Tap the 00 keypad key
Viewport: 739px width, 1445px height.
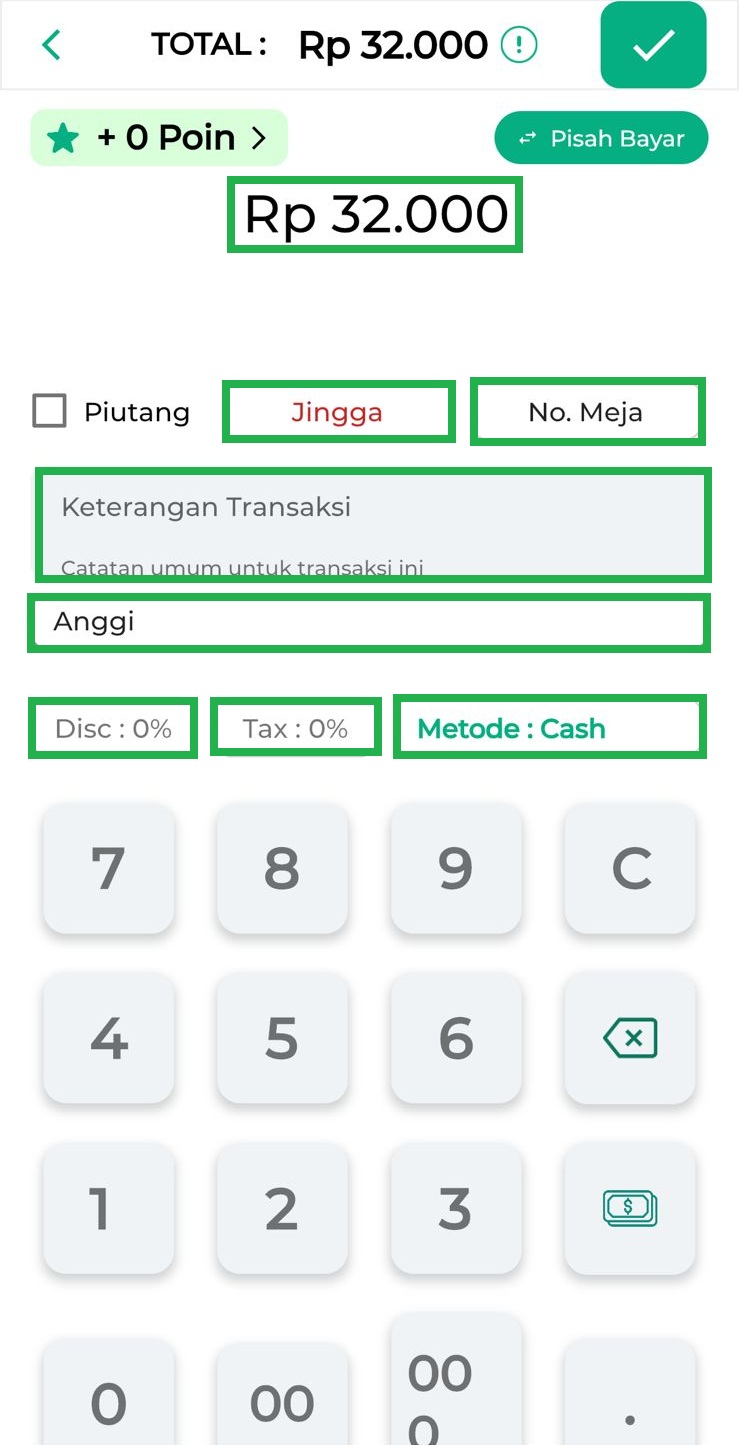pyautogui.click(x=282, y=1400)
